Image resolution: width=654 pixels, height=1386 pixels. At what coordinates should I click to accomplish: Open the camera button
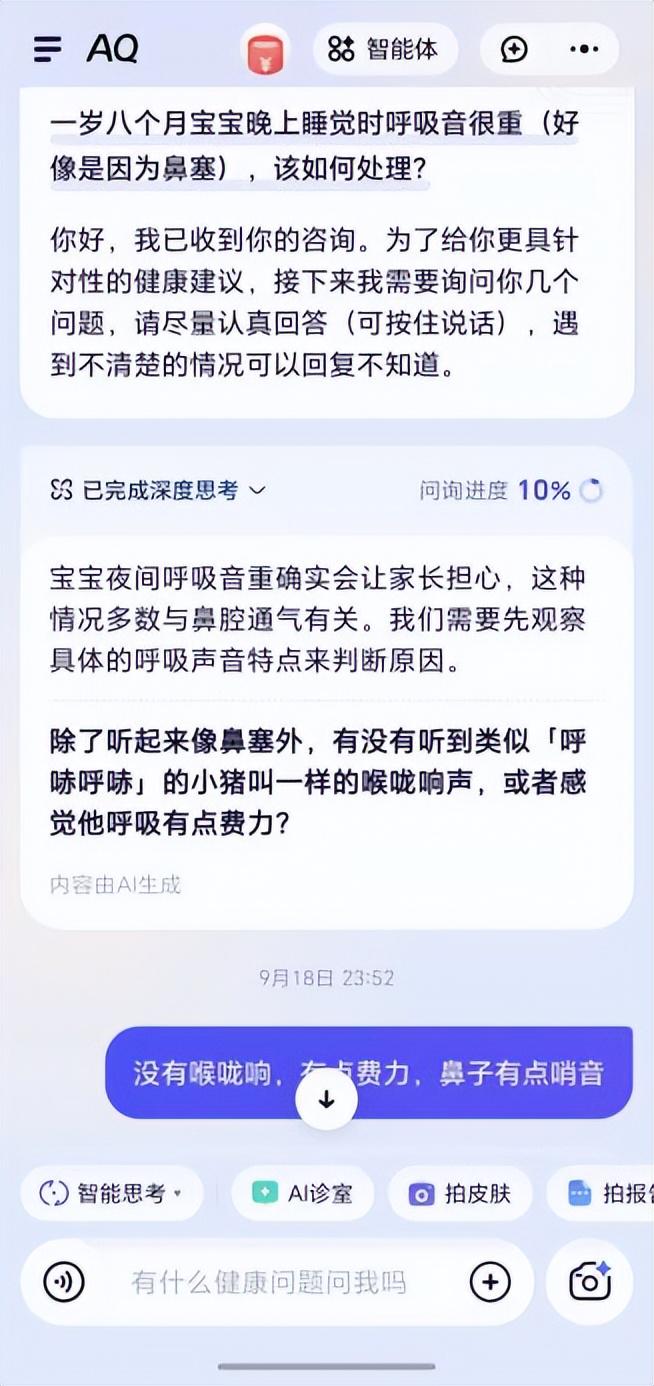[x=589, y=1282]
